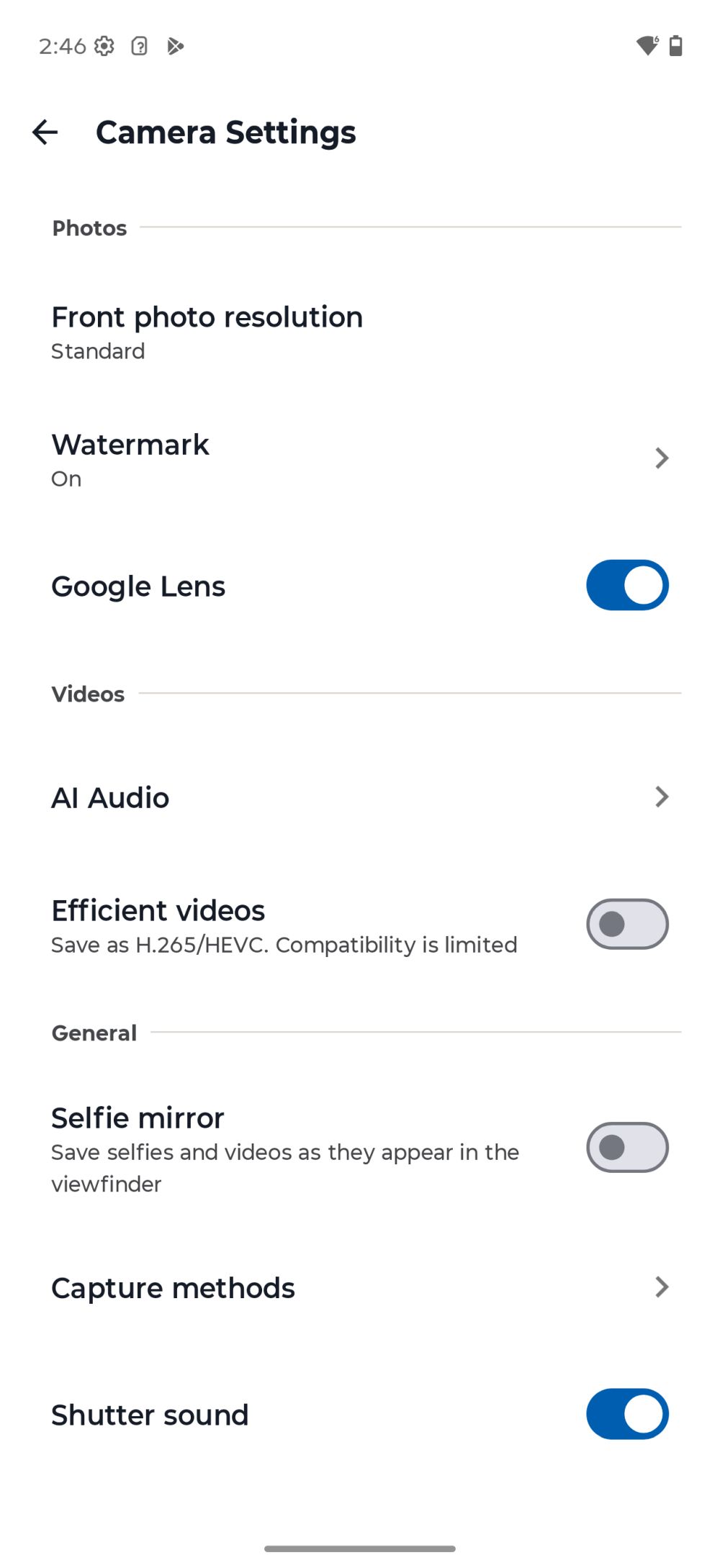Turn on Selfie mirror

(626, 1148)
